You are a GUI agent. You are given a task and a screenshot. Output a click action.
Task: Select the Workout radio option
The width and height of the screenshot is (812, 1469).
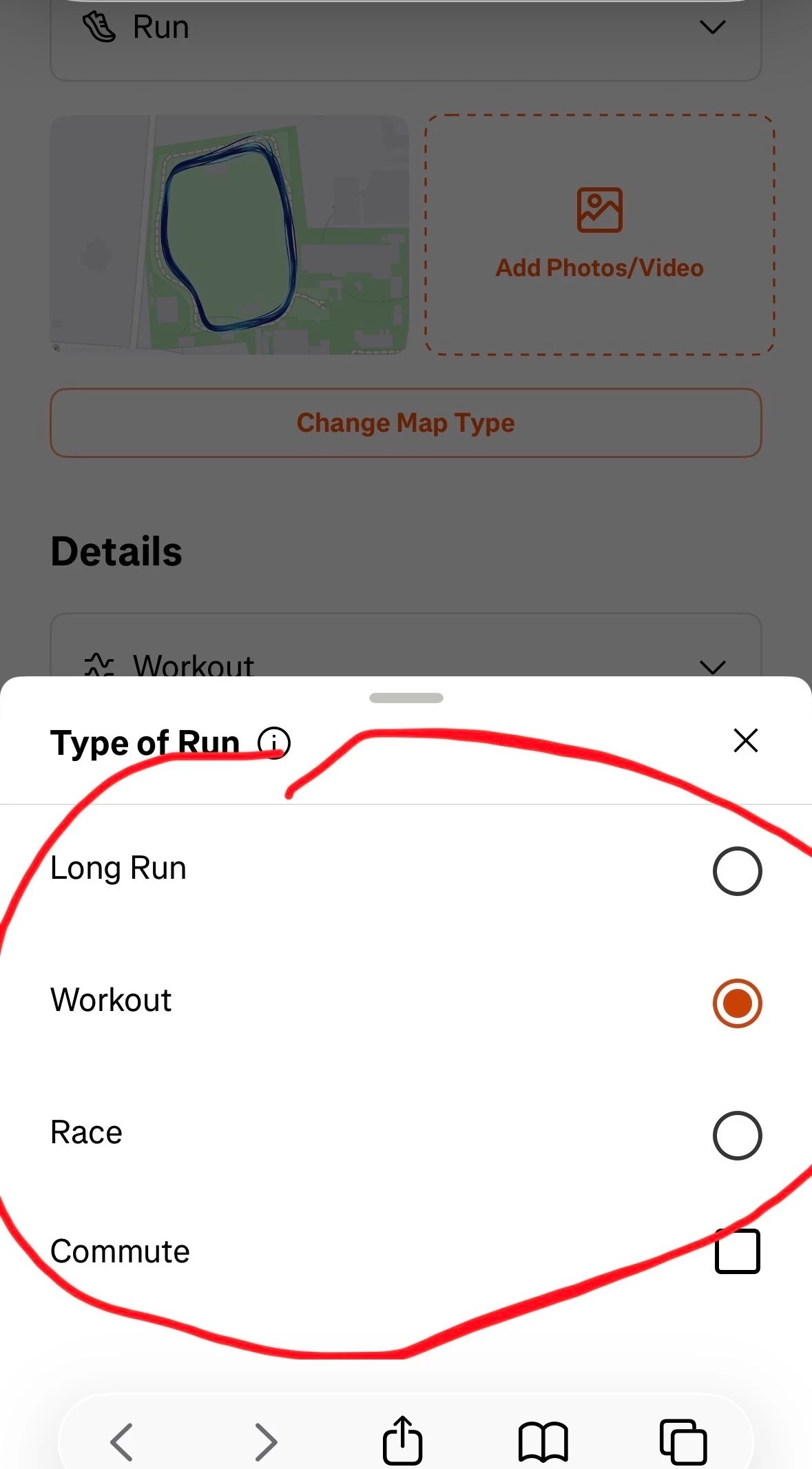click(737, 1003)
